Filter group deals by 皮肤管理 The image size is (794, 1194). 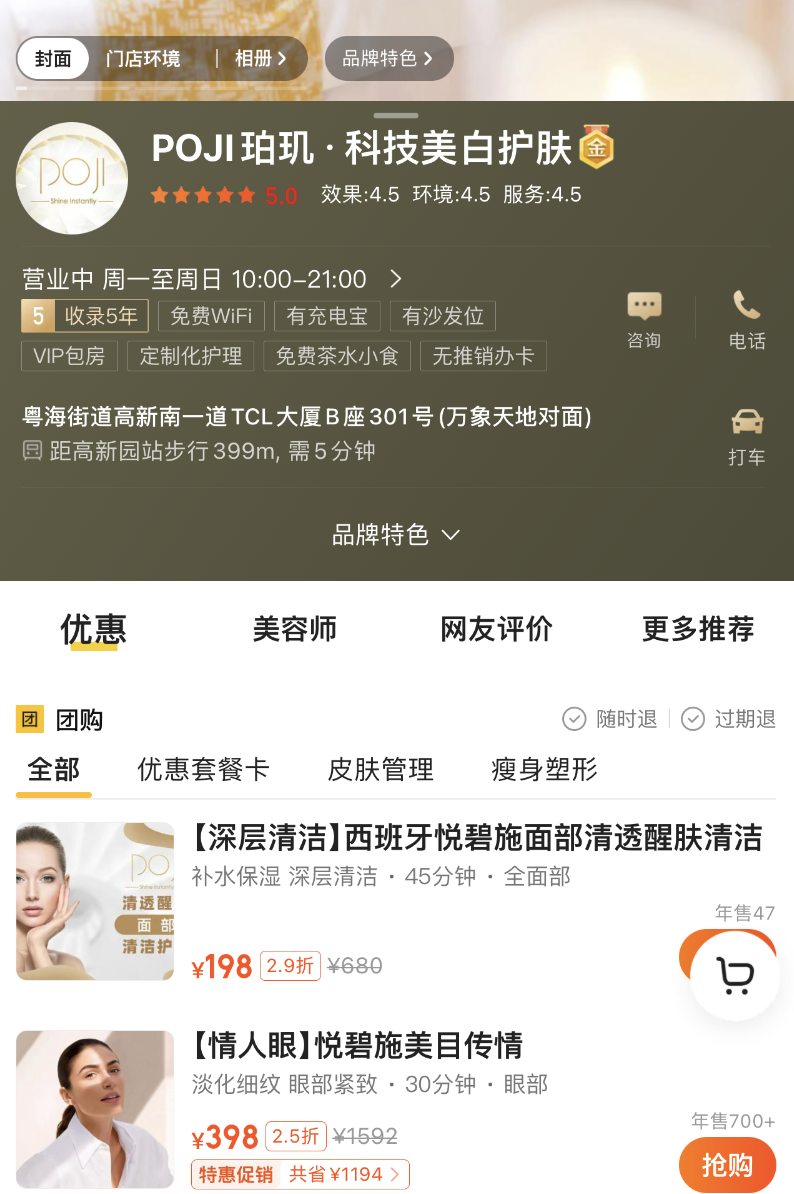pos(380,769)
